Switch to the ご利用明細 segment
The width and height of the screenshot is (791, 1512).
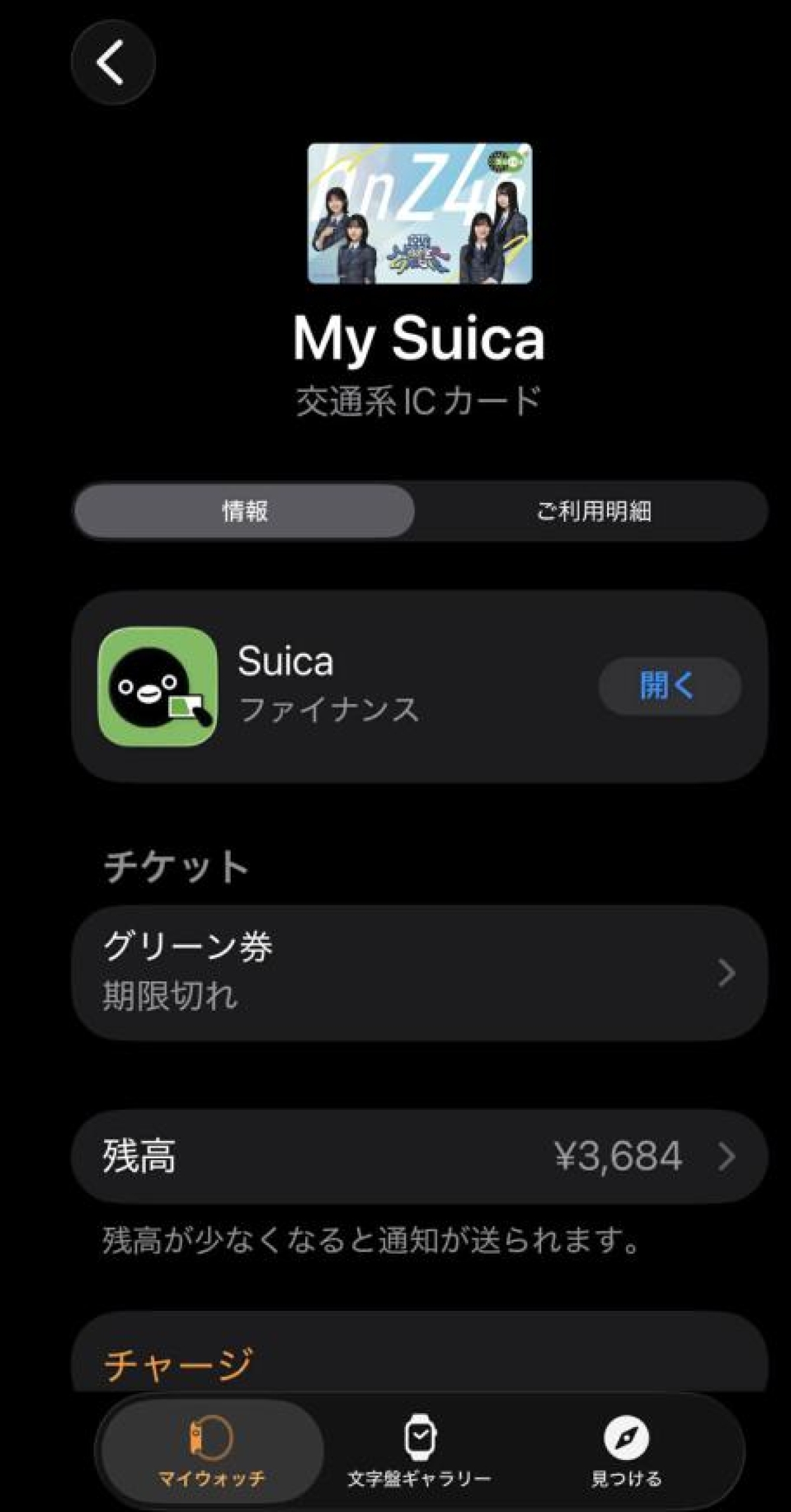coord(593,511)
